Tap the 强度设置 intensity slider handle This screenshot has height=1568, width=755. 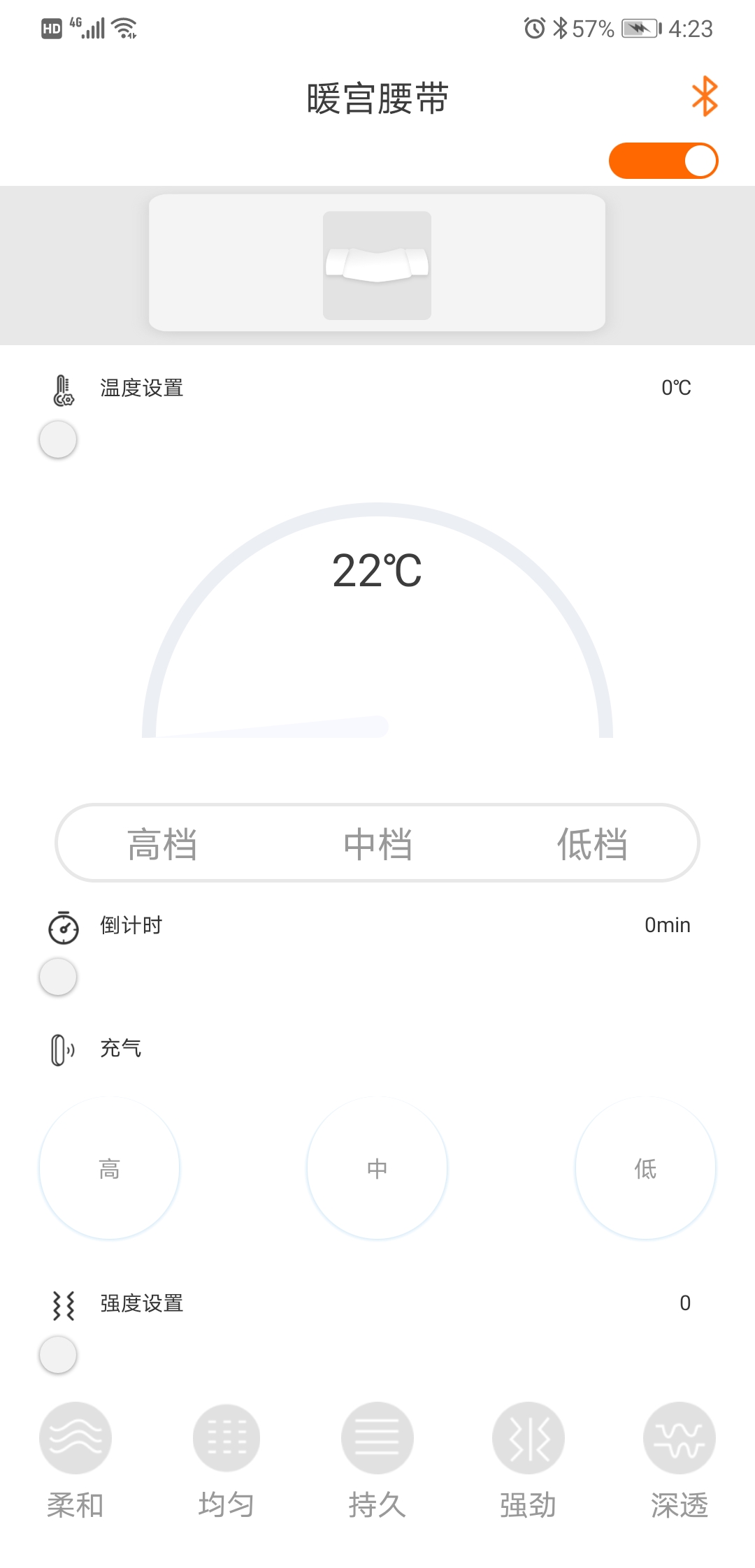pos(58,1355)
